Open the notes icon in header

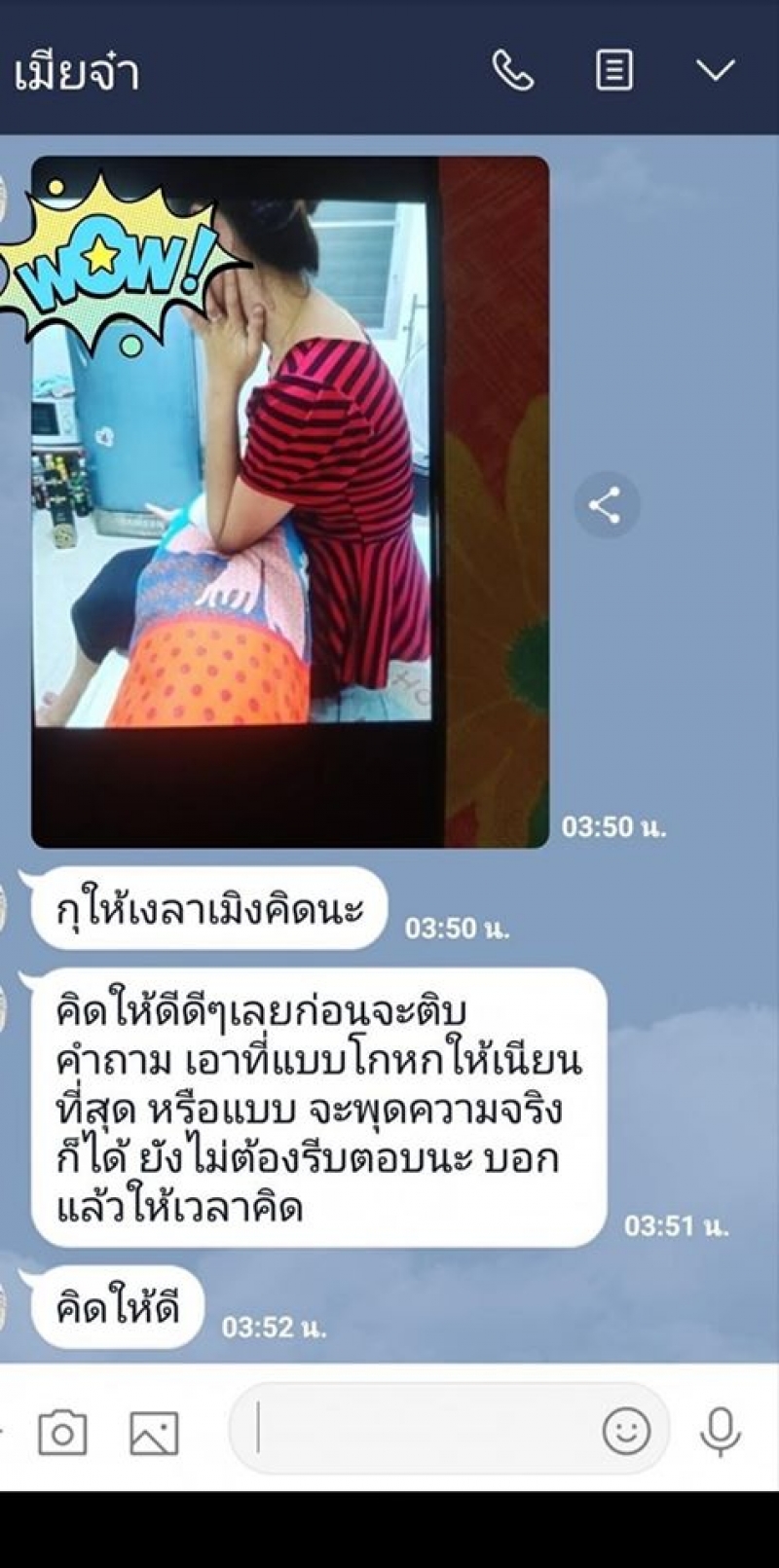[x=614, y=70]
